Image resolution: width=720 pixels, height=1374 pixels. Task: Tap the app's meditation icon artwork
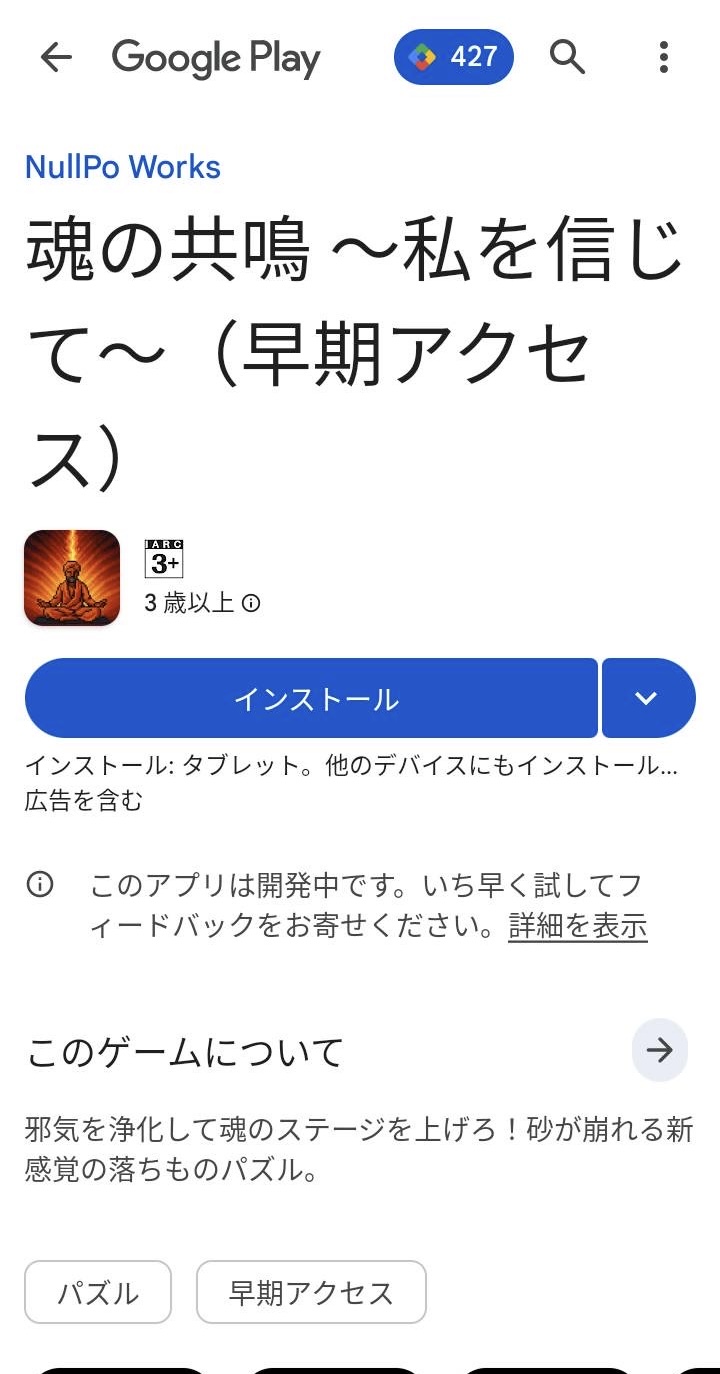click(71, 578)
